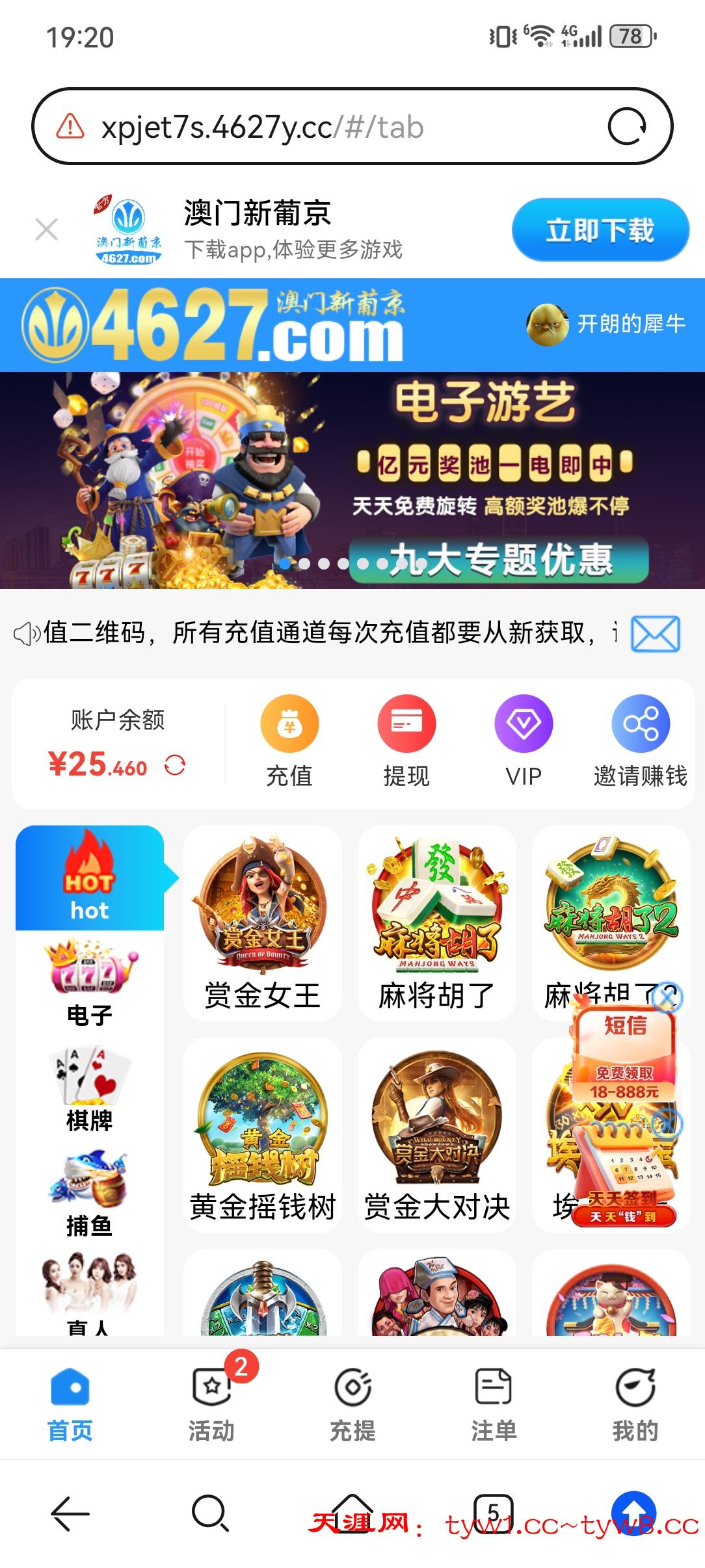
Task: Reload the page in the address bar
Action: click(626, 126)
